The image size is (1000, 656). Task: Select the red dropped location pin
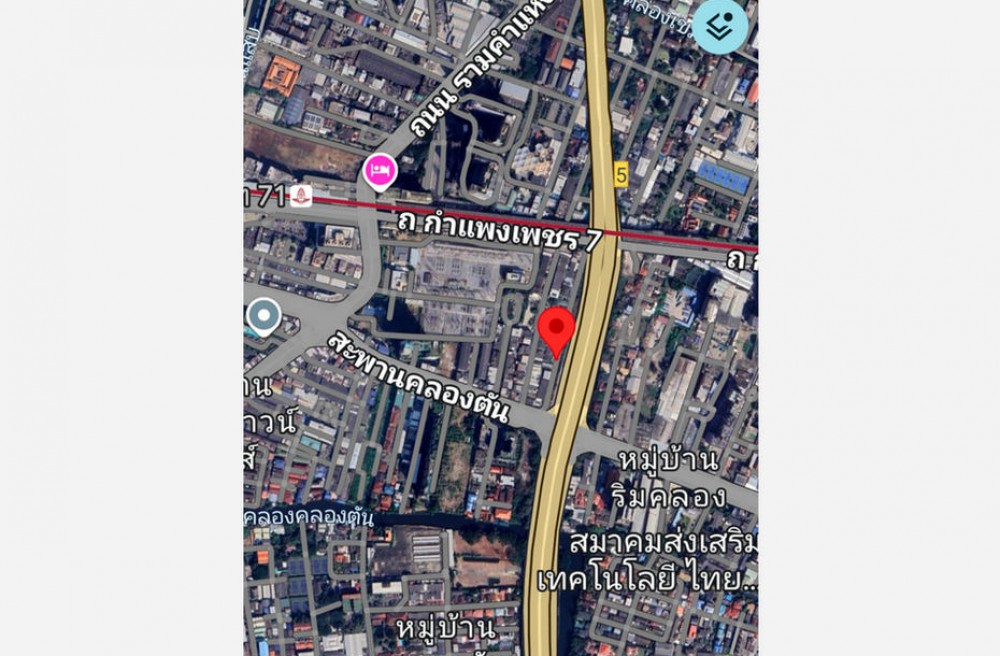[557, 329]
